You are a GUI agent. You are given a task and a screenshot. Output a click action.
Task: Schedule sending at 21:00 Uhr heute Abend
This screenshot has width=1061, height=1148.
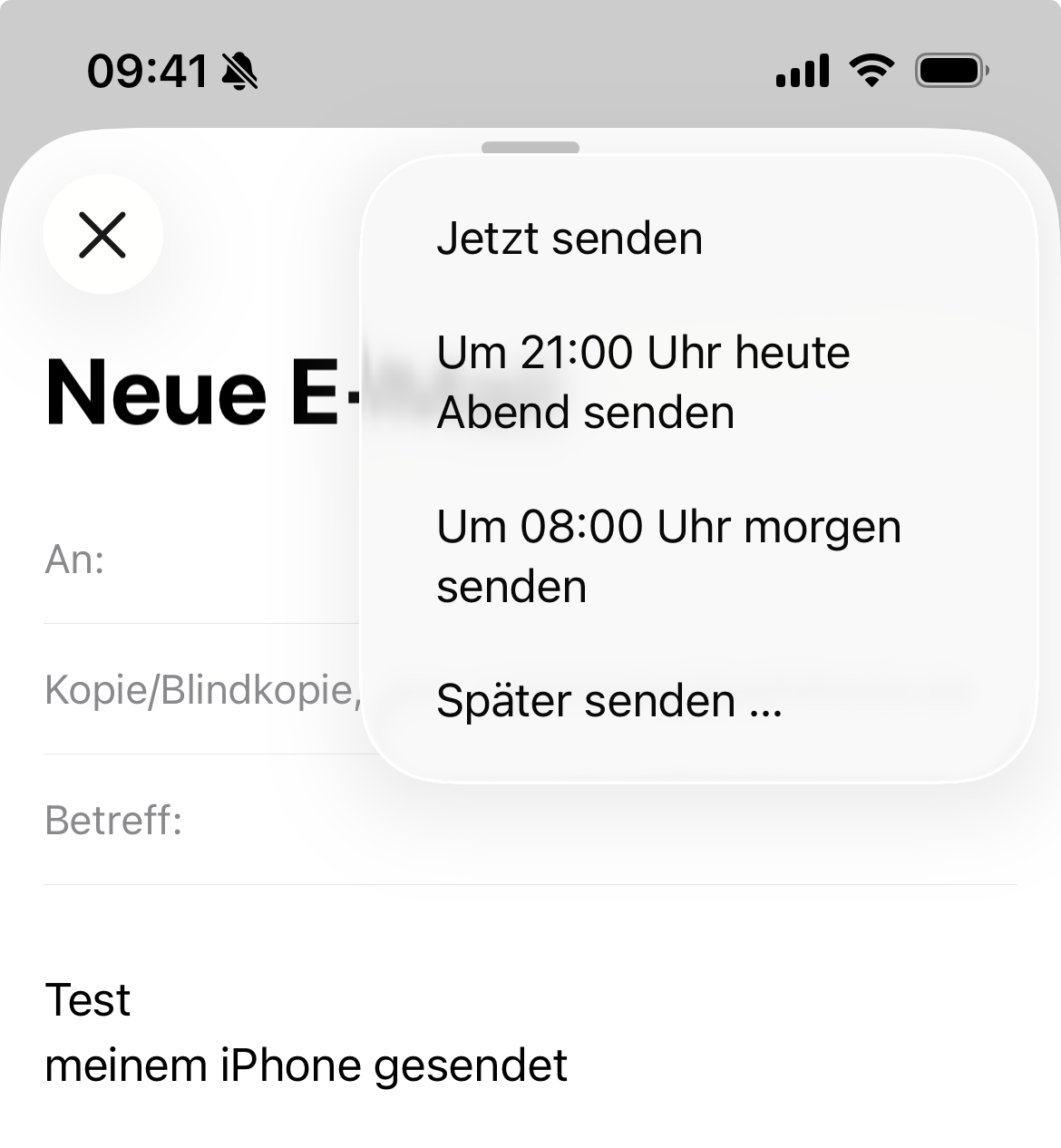click(x=643, y=382)
